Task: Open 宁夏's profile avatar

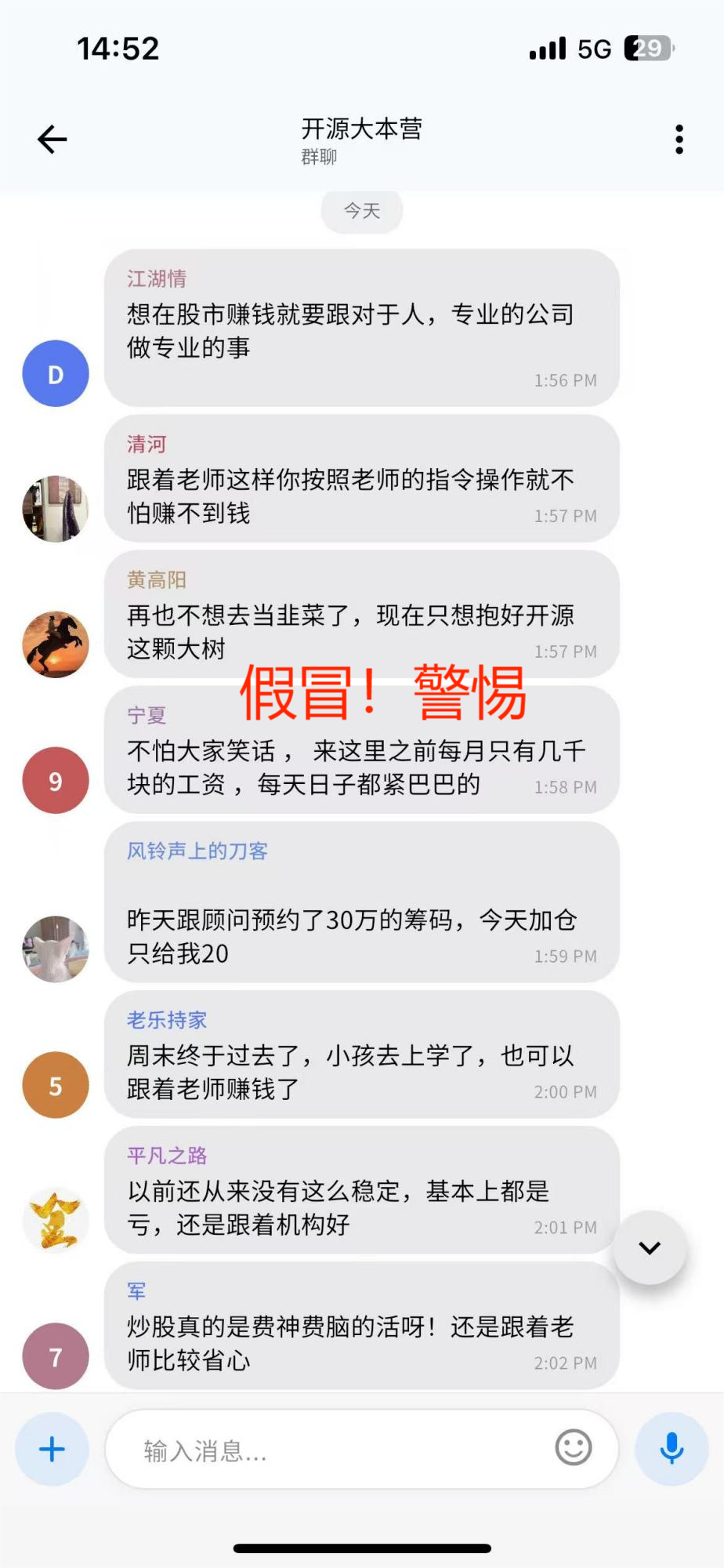Action: (x=56, y=781)
